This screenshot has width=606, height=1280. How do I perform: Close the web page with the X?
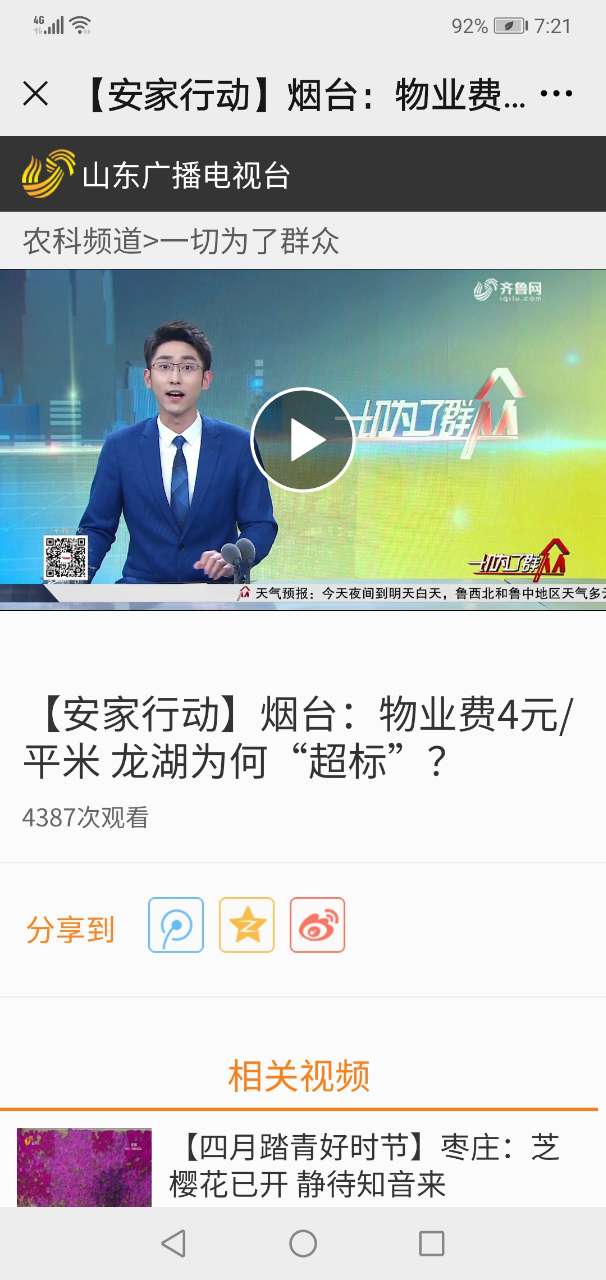[x=35, y=94]
